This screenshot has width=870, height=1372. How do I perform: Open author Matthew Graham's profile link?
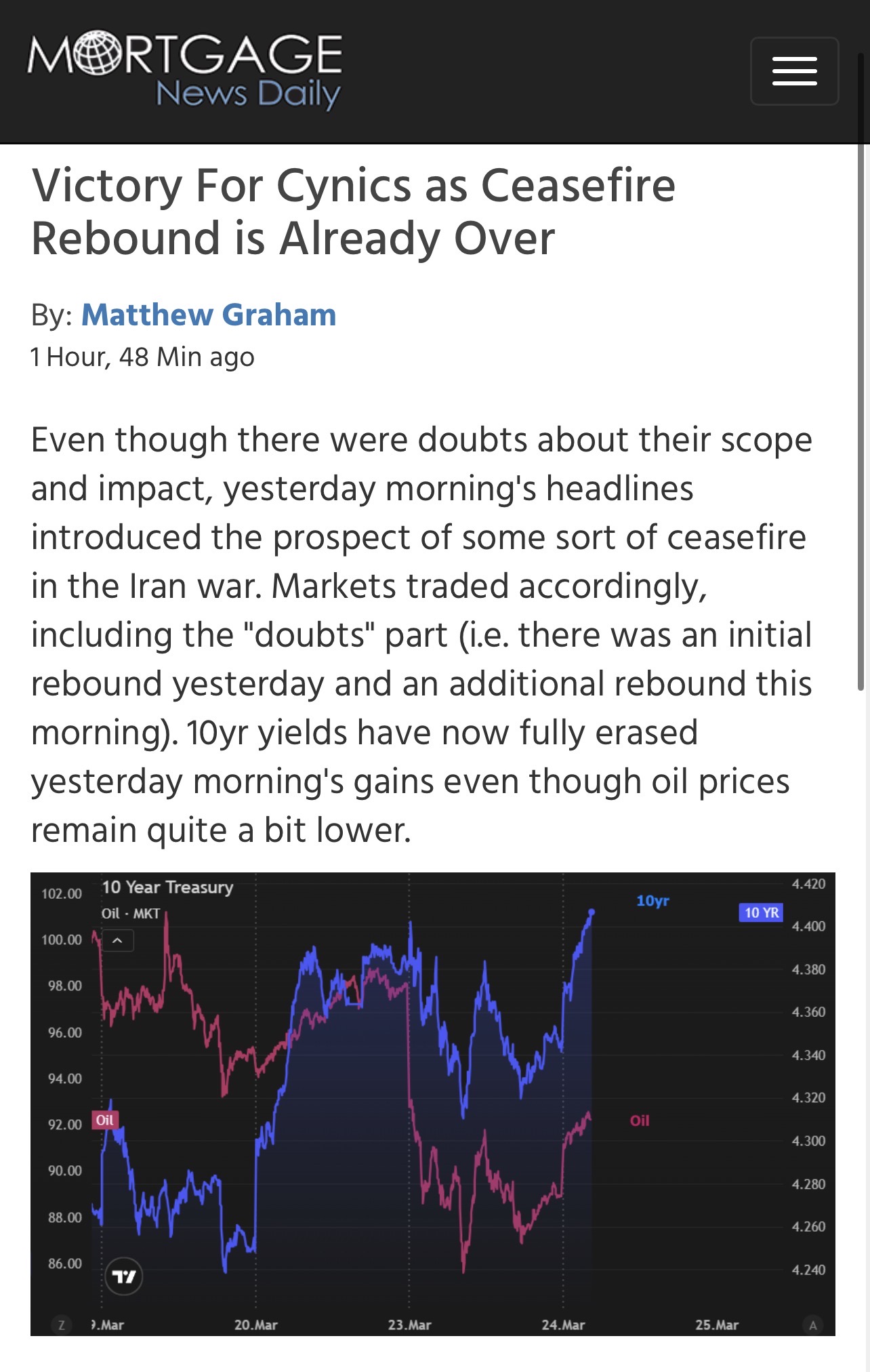pyautogui.click(x=209, y=315)
